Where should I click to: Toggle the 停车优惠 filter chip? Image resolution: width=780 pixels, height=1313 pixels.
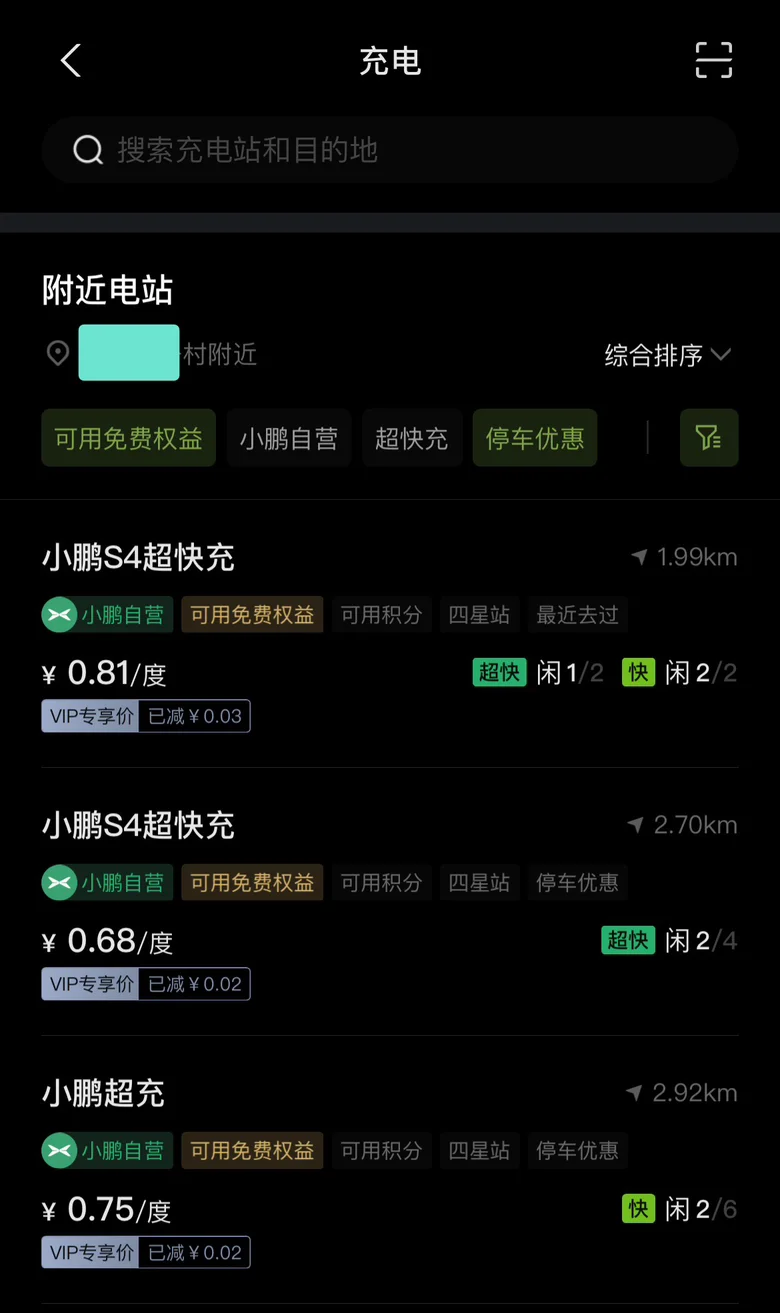point(535,438)
